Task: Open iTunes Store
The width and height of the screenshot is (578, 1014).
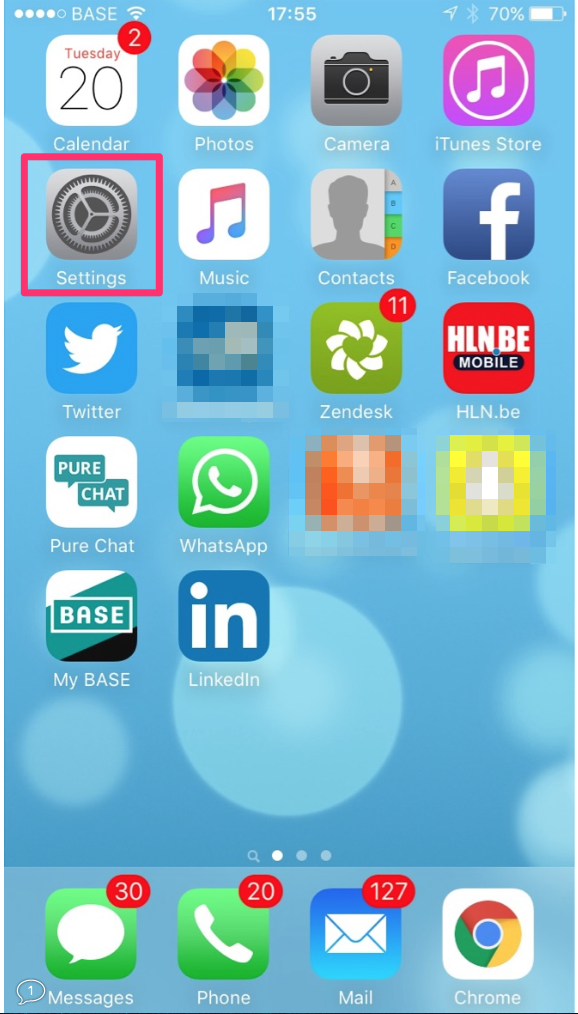Action: coord(488,80)
